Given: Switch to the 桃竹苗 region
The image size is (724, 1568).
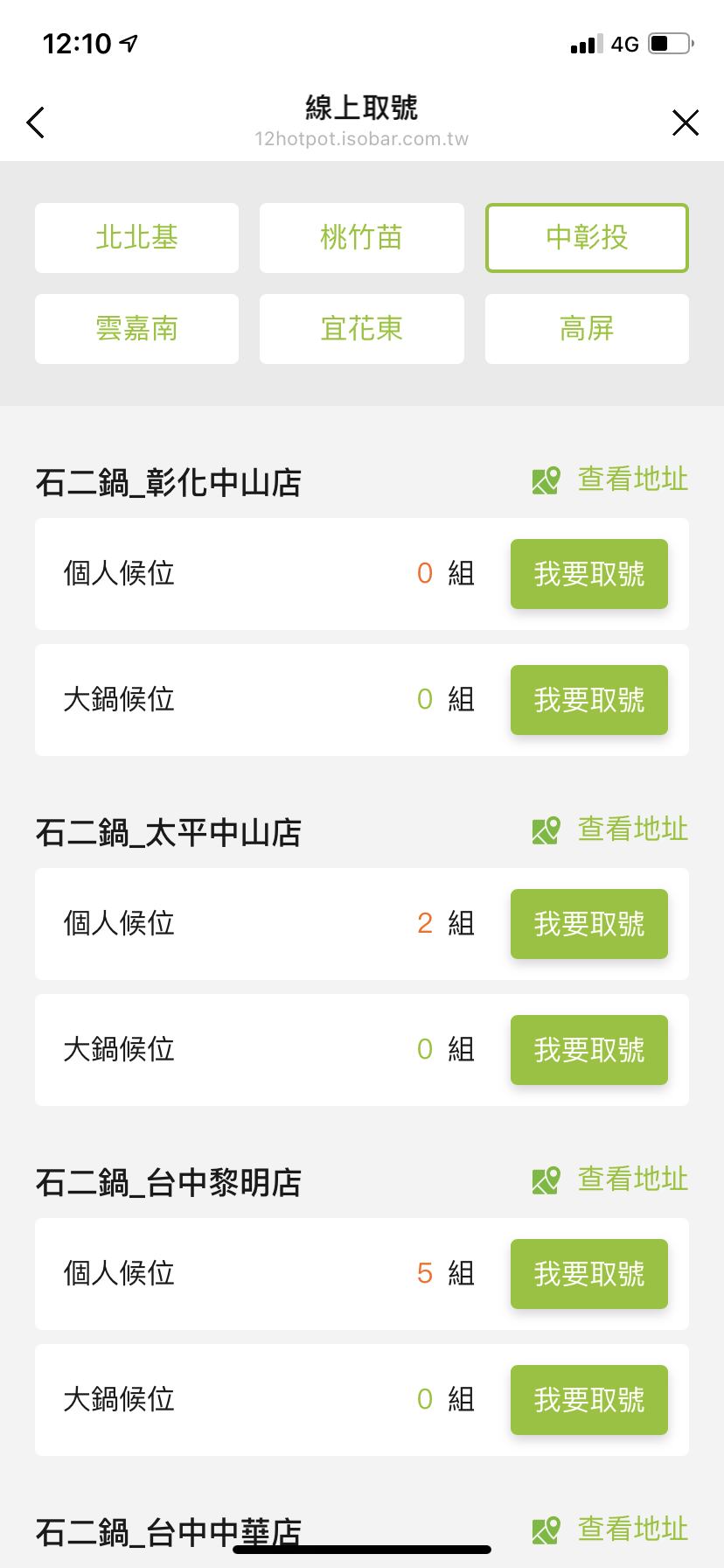Looking at the screenshot, I should click(361, 238).
